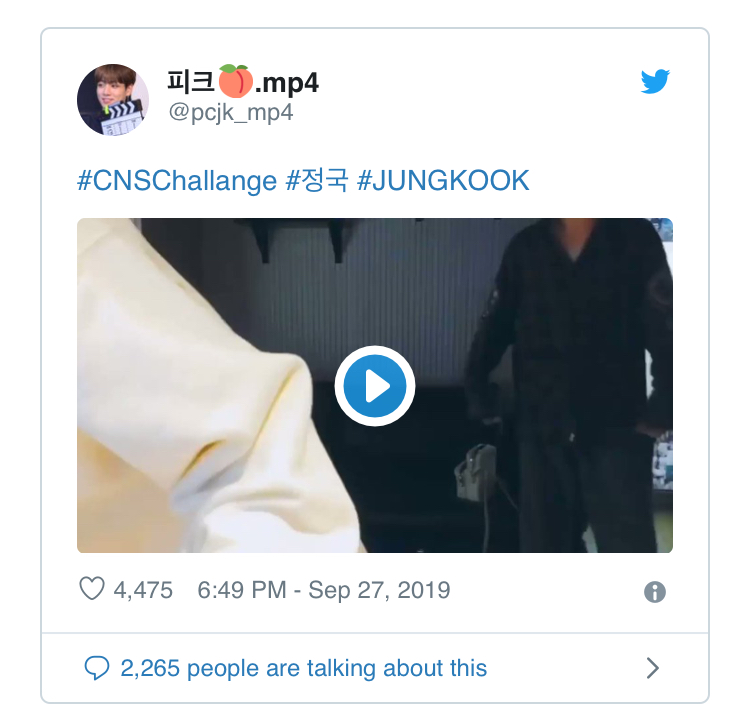Play the embedded tweet video
Viewport: 750px width, 712px height.
click(374, 386)
